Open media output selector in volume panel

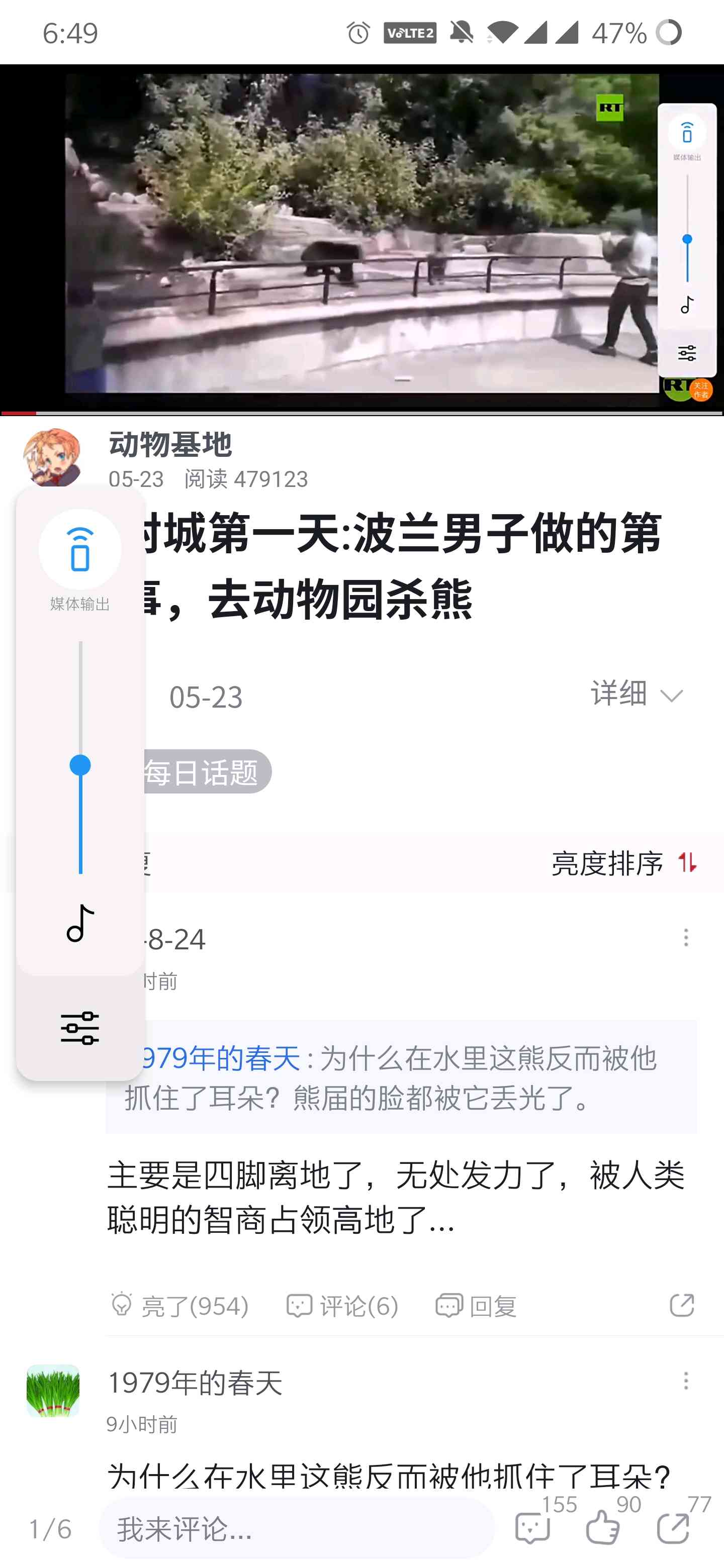(80, 550)
